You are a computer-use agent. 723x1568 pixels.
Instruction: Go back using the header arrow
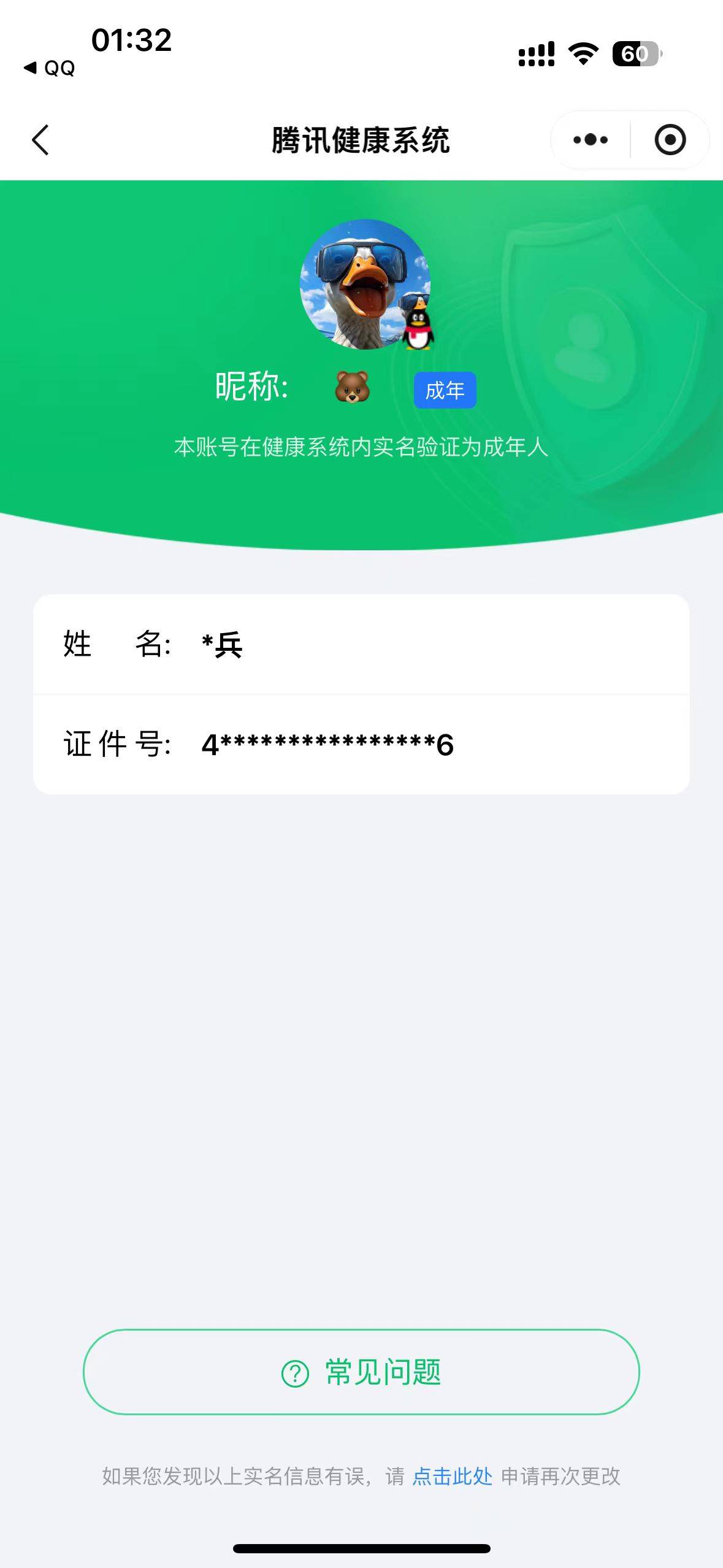click(x=40, y=140)
